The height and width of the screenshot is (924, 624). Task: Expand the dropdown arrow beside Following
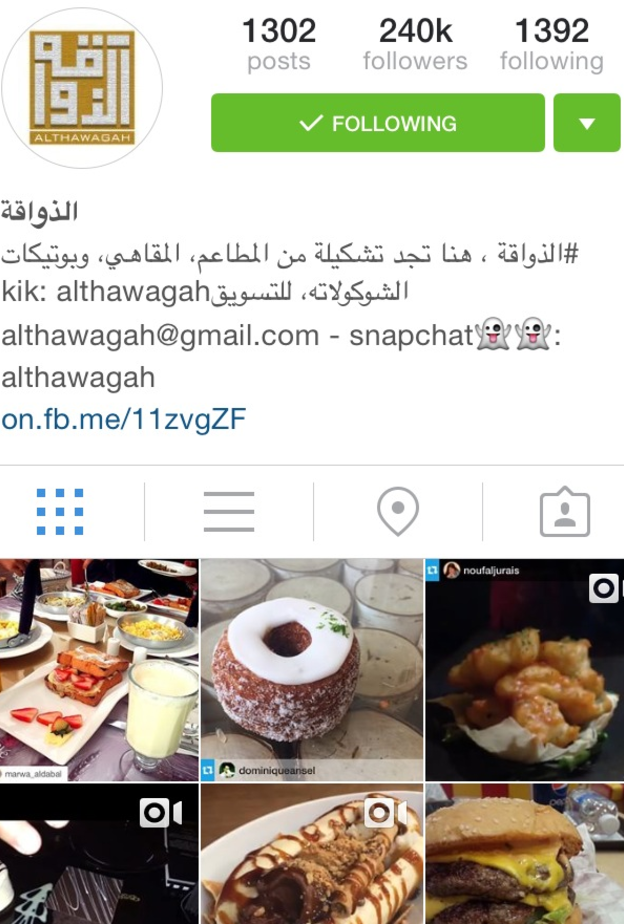pos(586,123)
